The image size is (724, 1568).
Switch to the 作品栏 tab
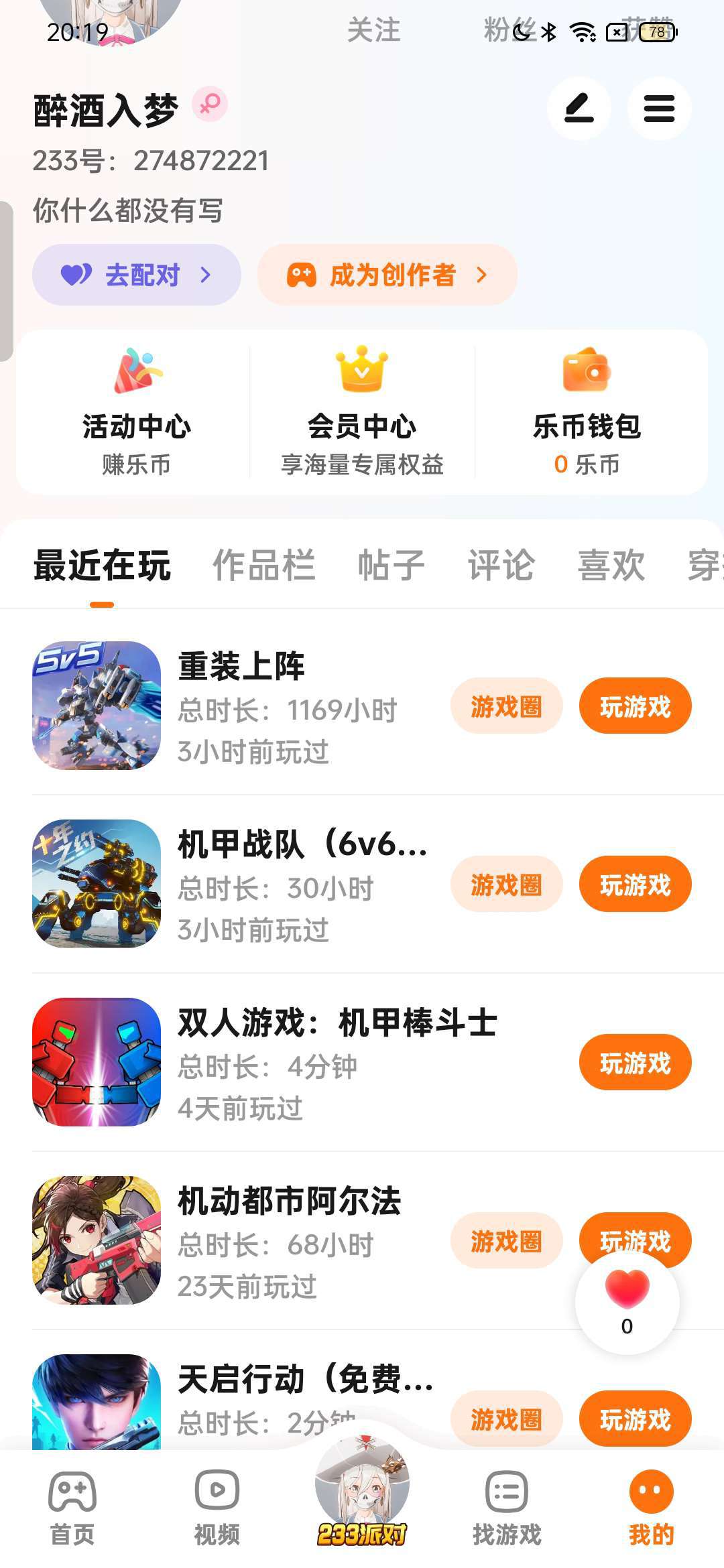coord(263,565)
